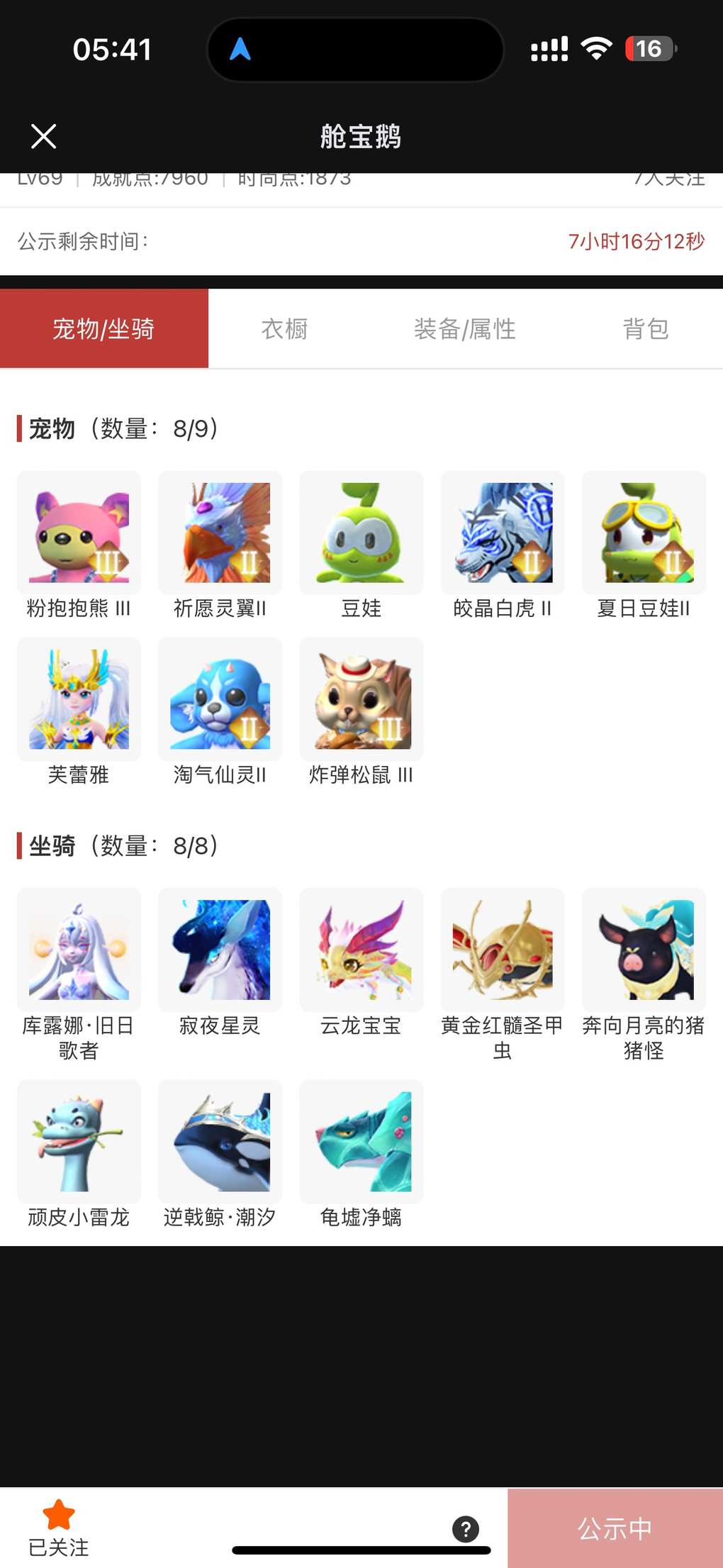View mount 逆戟鲸·潮汐

coord(220,1142)
